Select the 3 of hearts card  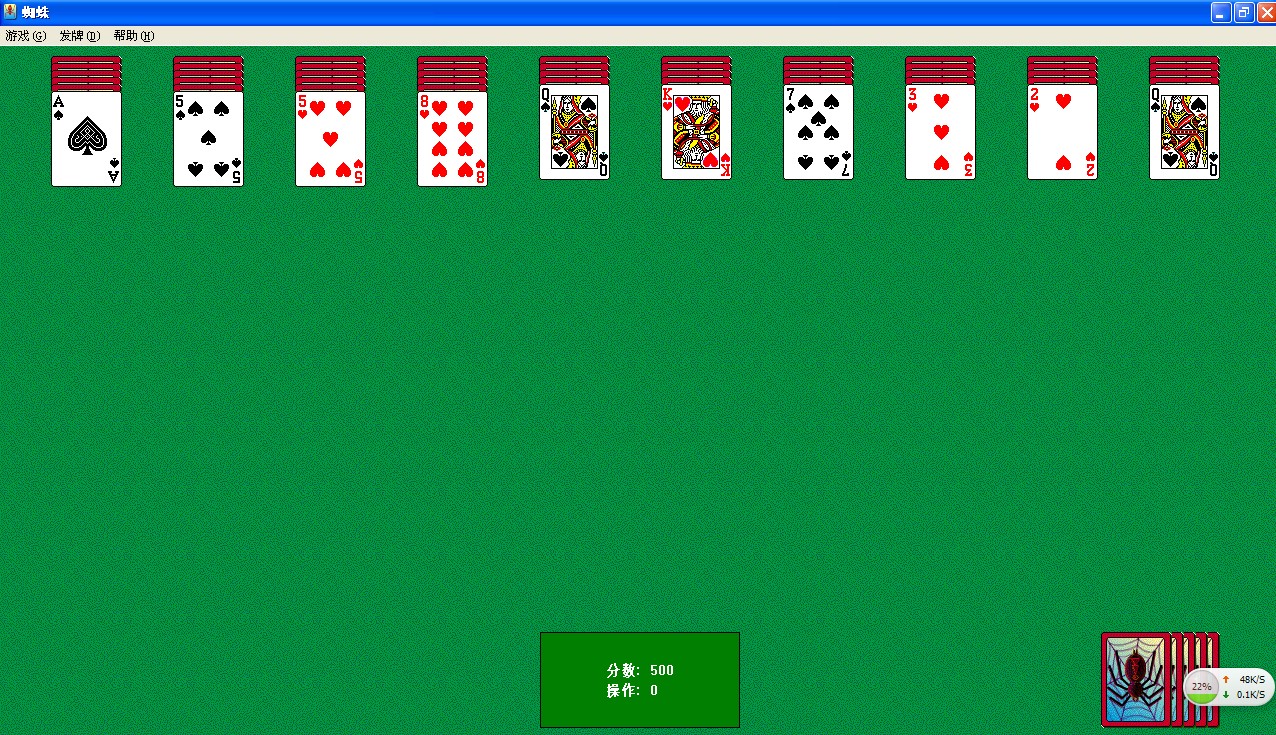(x=940, y=132)
